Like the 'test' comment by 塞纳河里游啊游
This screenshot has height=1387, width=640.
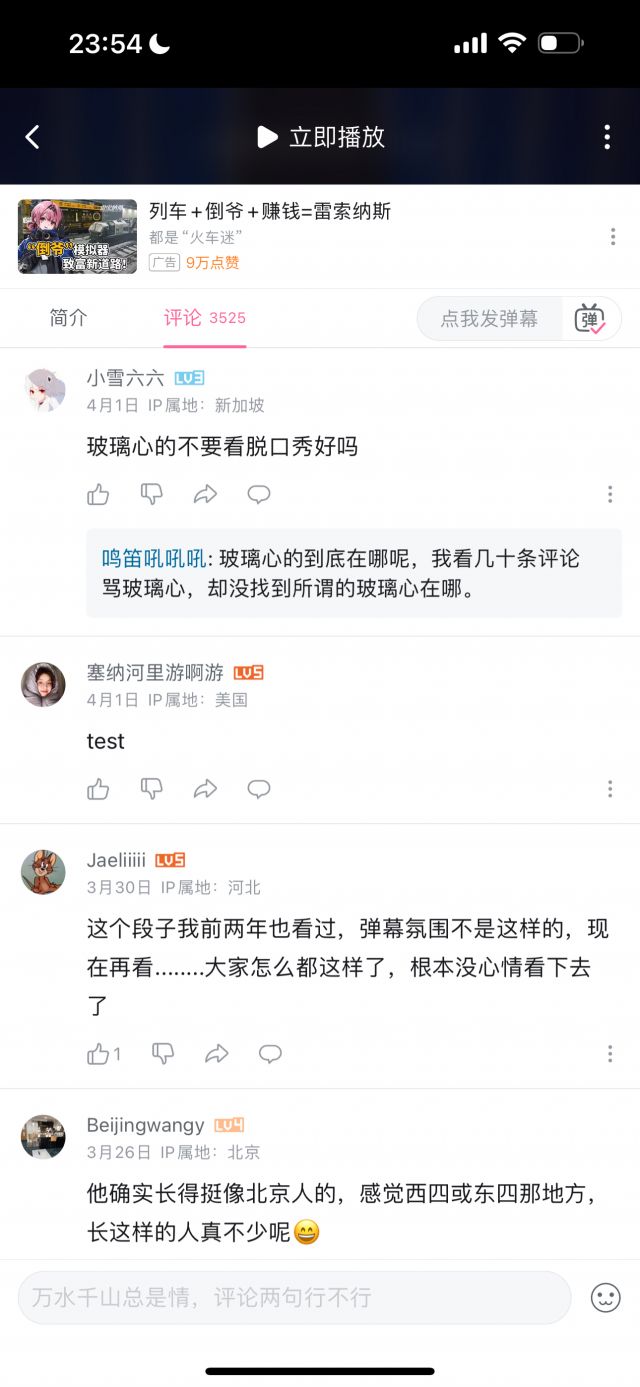tap(98, 789)
